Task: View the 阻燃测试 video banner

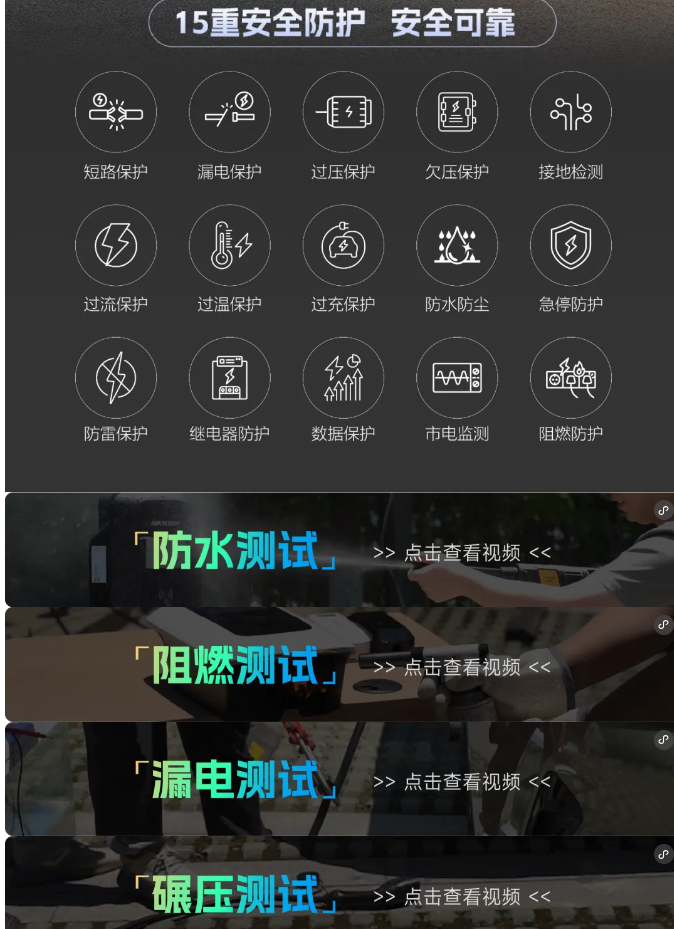Action: [x=340, y=665]
